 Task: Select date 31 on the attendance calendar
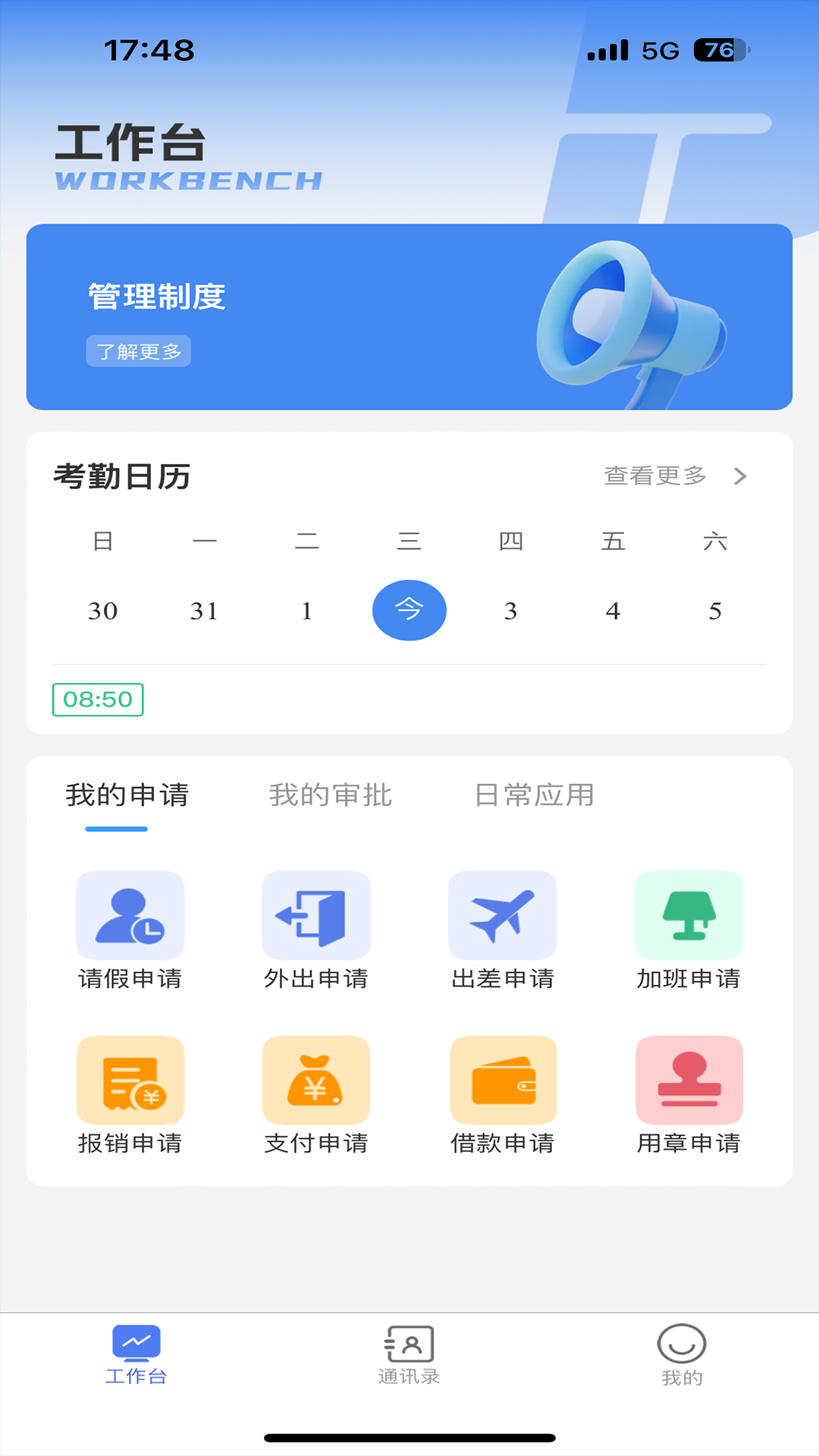click(x=206, y=610)
